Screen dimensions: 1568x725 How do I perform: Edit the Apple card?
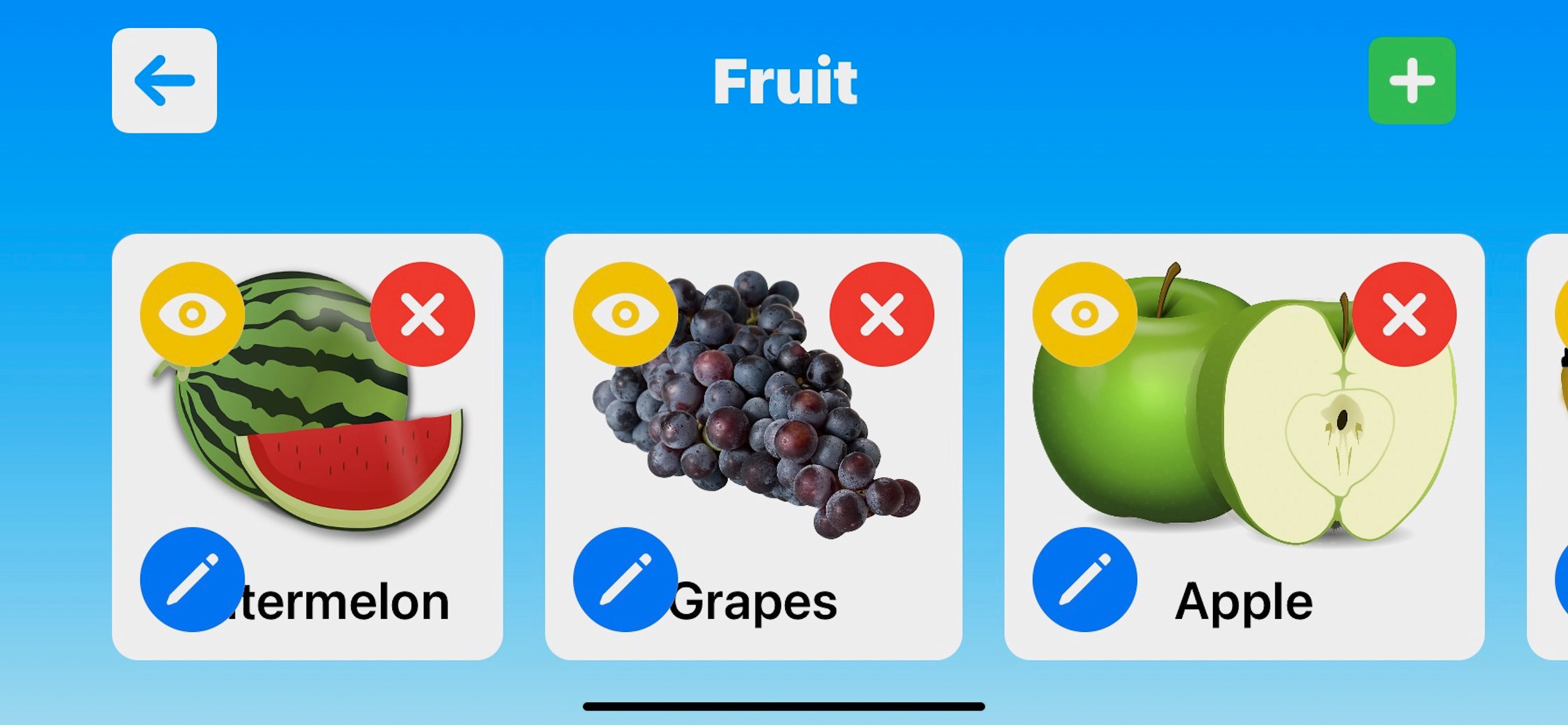[x=1085, y=579]
